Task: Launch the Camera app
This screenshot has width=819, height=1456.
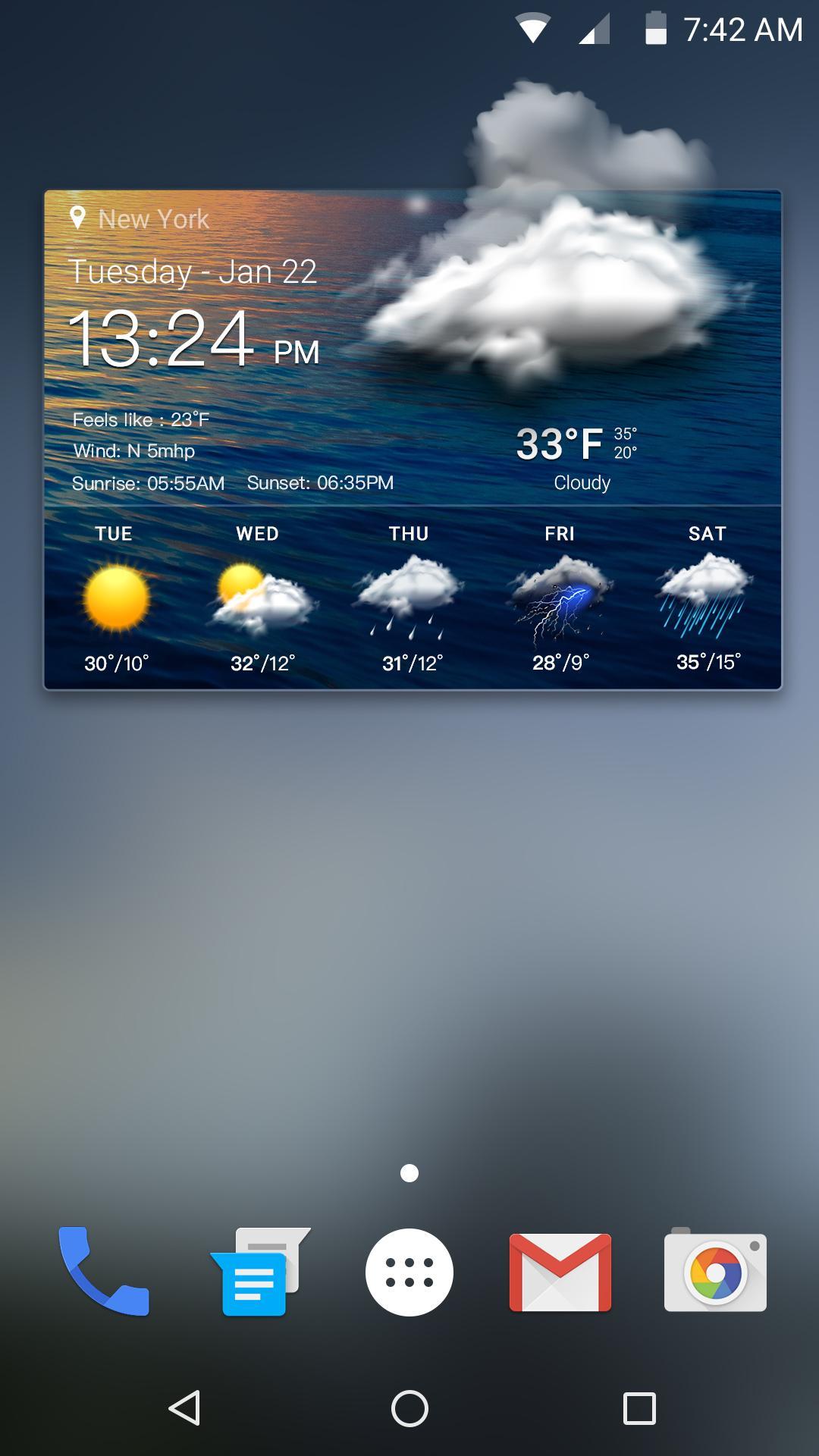Action: click(x=713, y=1270)
